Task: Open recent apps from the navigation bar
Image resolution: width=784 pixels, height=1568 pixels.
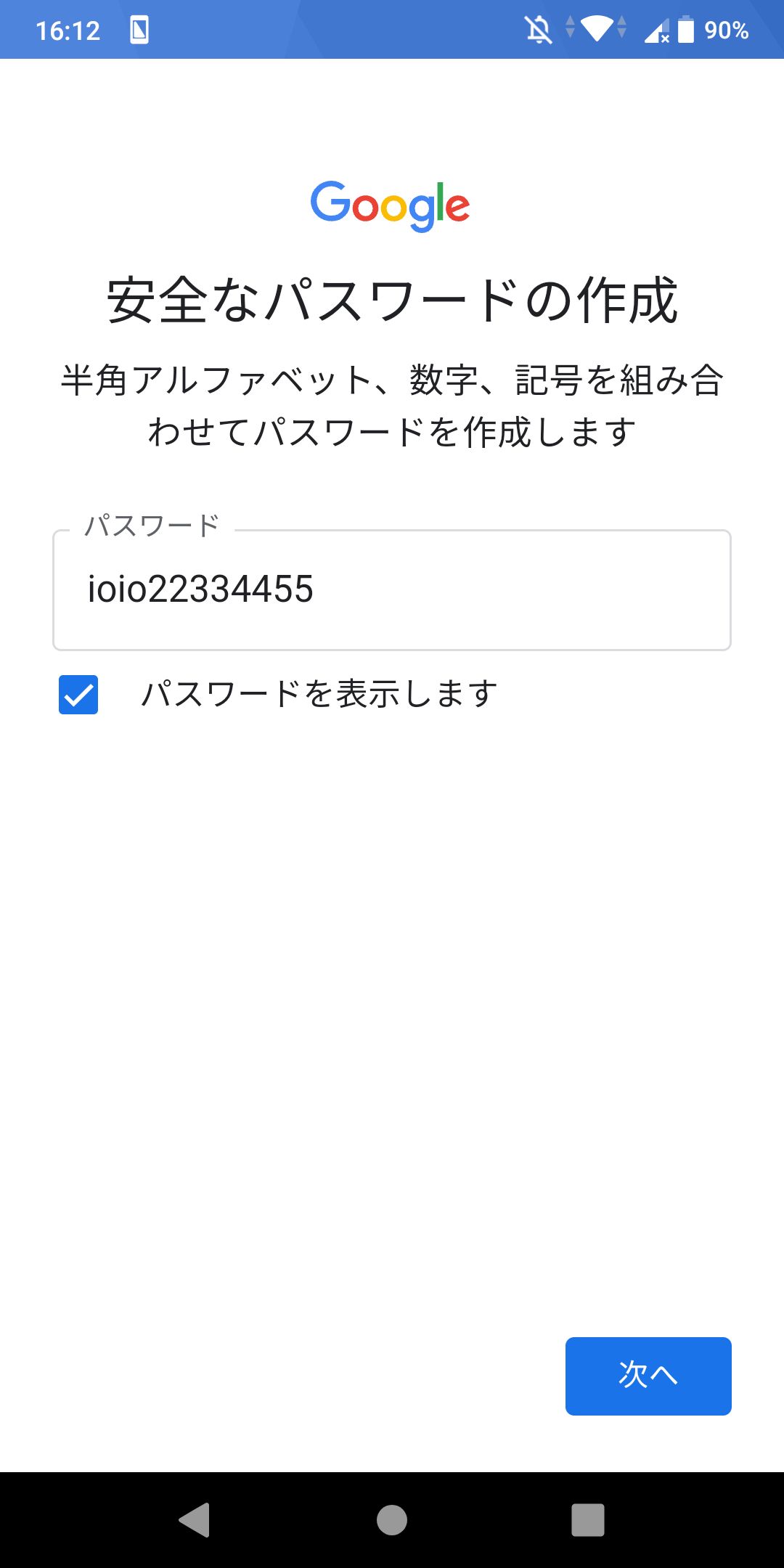Action: point(587,1519)
